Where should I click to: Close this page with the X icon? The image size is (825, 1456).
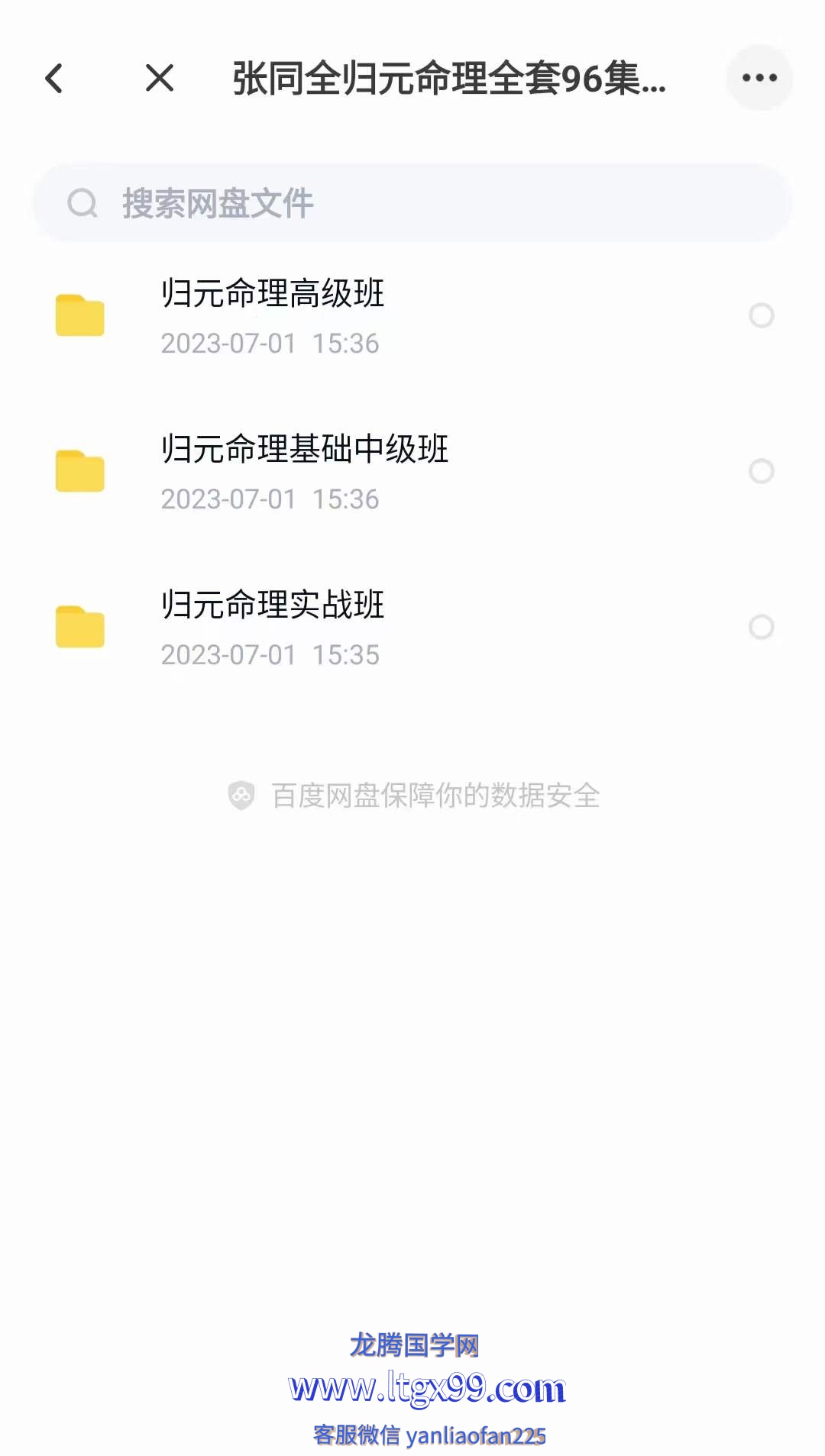(160, 78)
